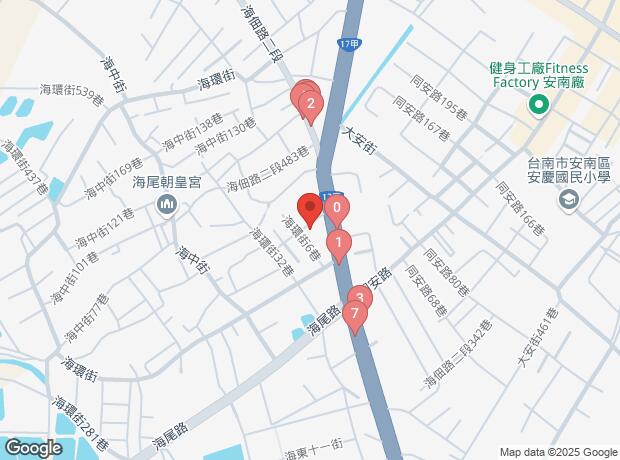Tap the red location pin
Viewport: 620px width, 460px height.
pyautogui.click(x=310, y=209)
